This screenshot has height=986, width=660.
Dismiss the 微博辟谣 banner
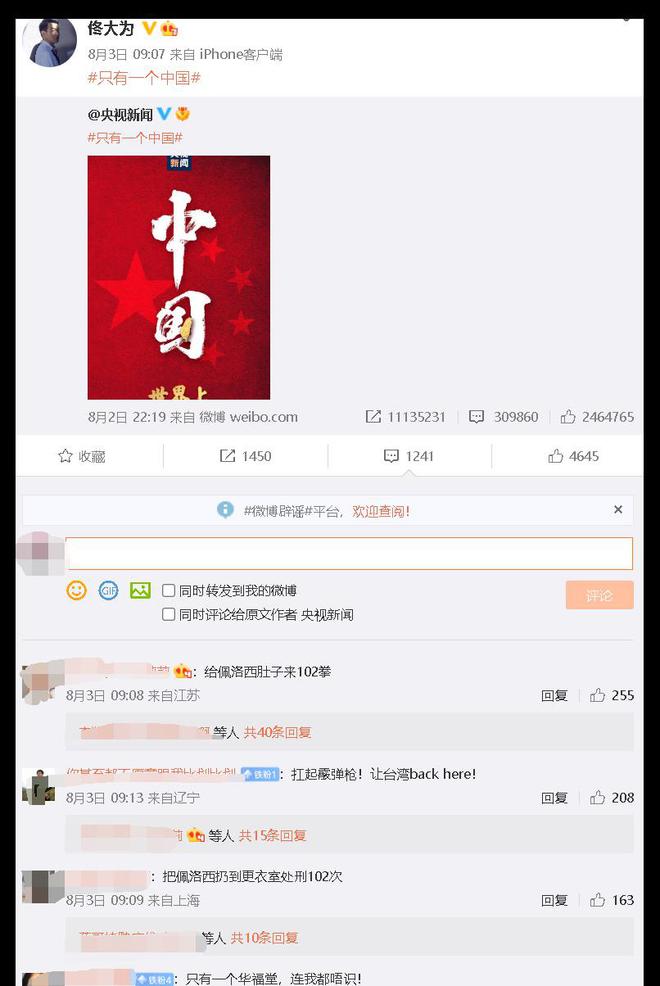(618, 510)
